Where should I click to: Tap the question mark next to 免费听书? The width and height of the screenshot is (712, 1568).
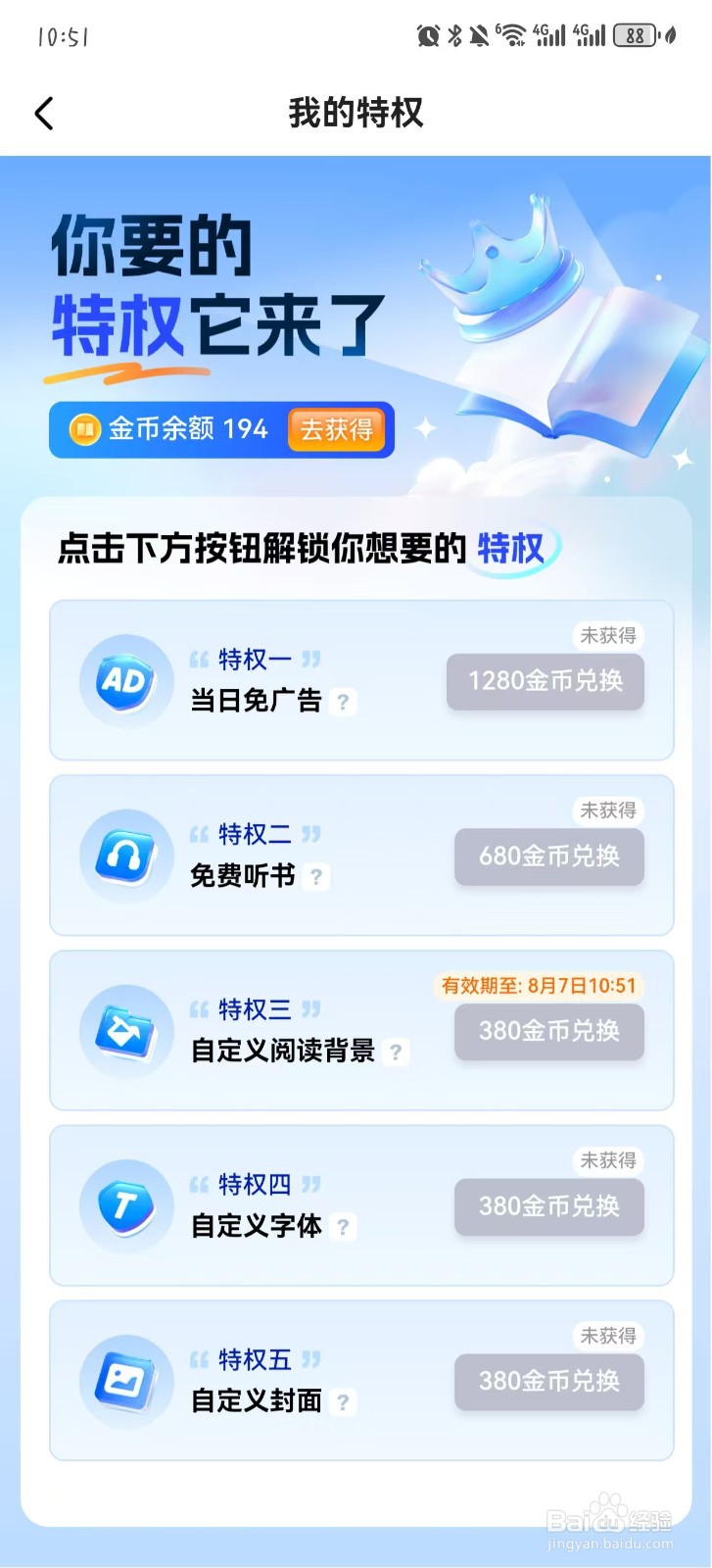[x=314, y=878]
